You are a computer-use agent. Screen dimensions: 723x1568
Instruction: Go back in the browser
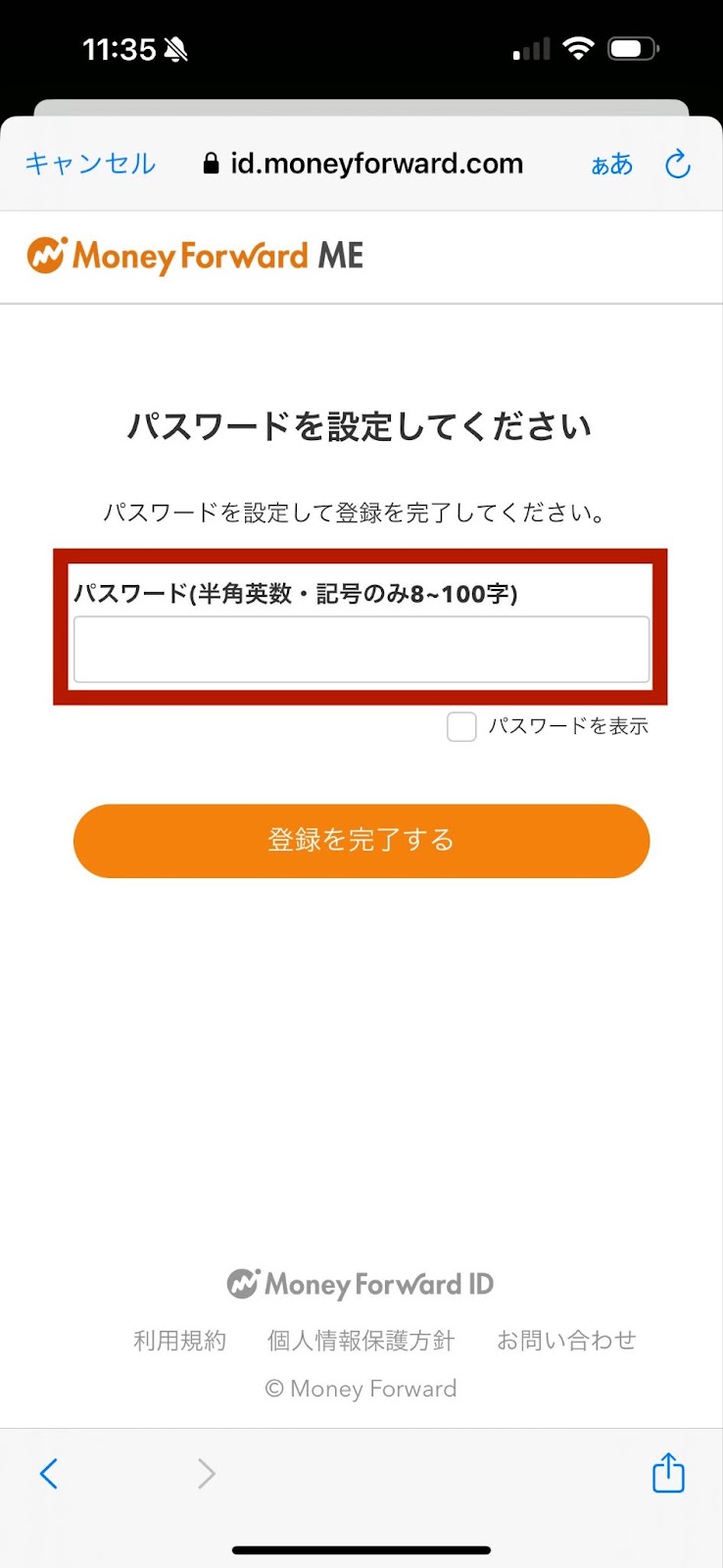pyautogui.click(x=49, y=1473)
